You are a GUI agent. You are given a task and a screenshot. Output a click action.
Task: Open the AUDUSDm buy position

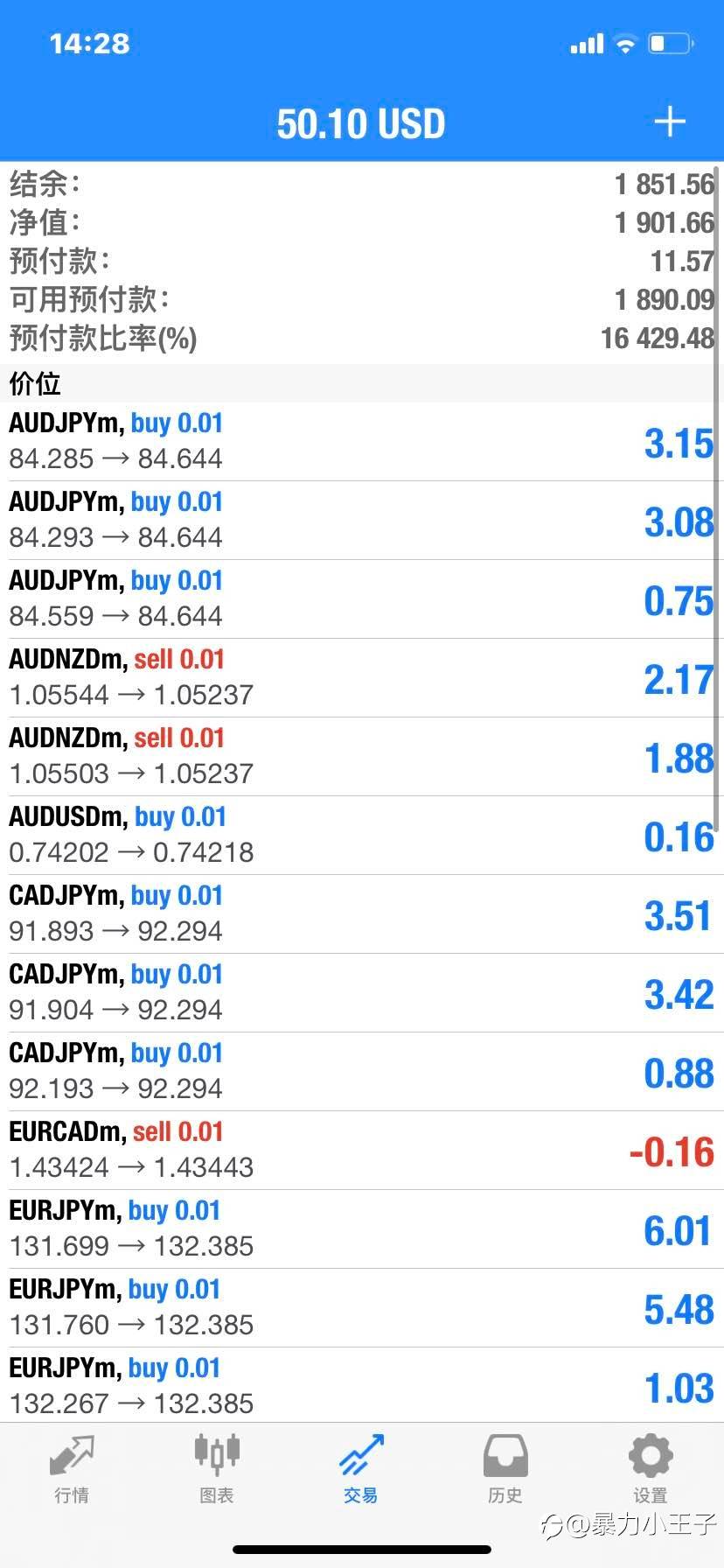click(362, 836)
